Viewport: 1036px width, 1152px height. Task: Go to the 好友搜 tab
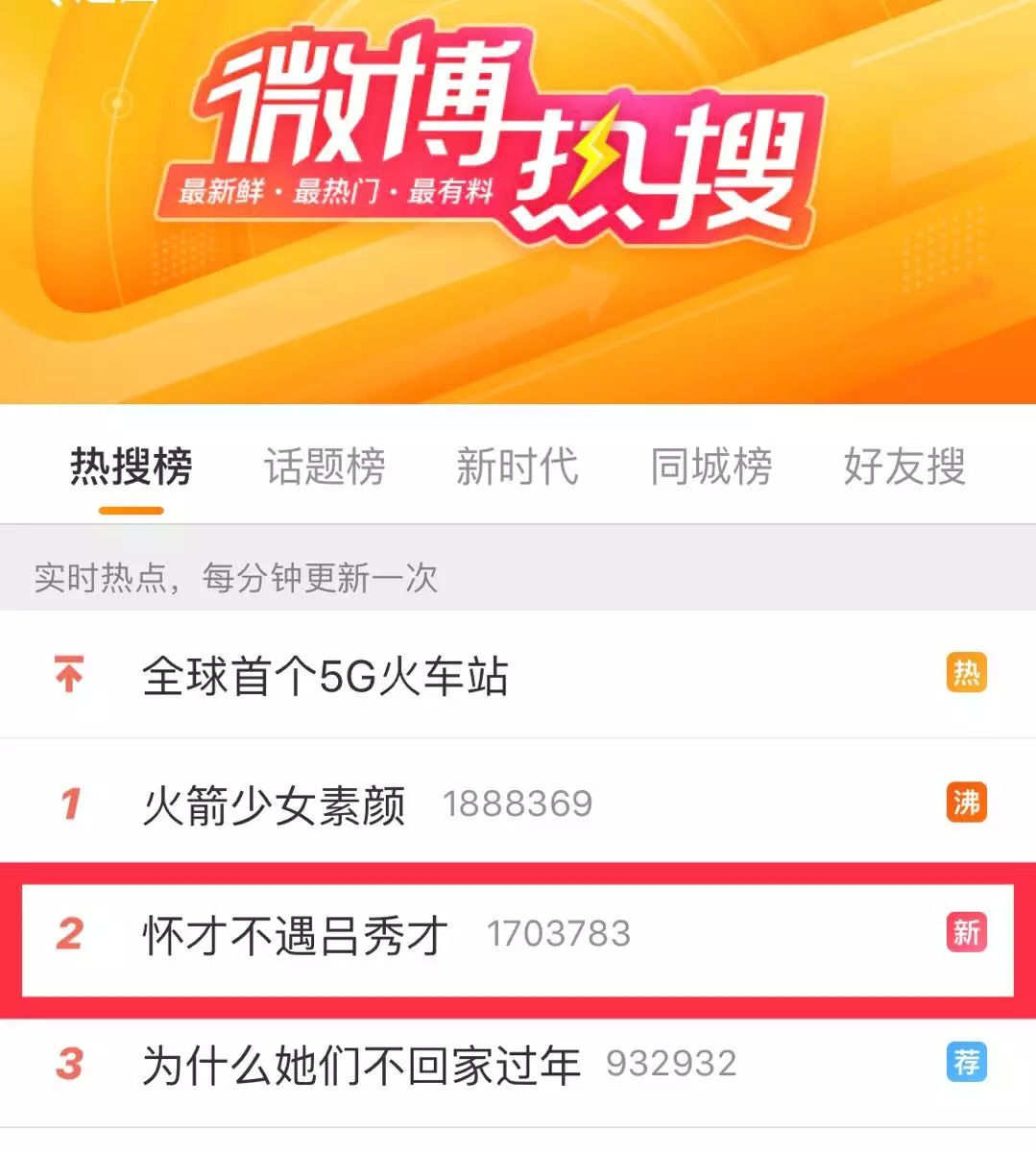point(903,468)
